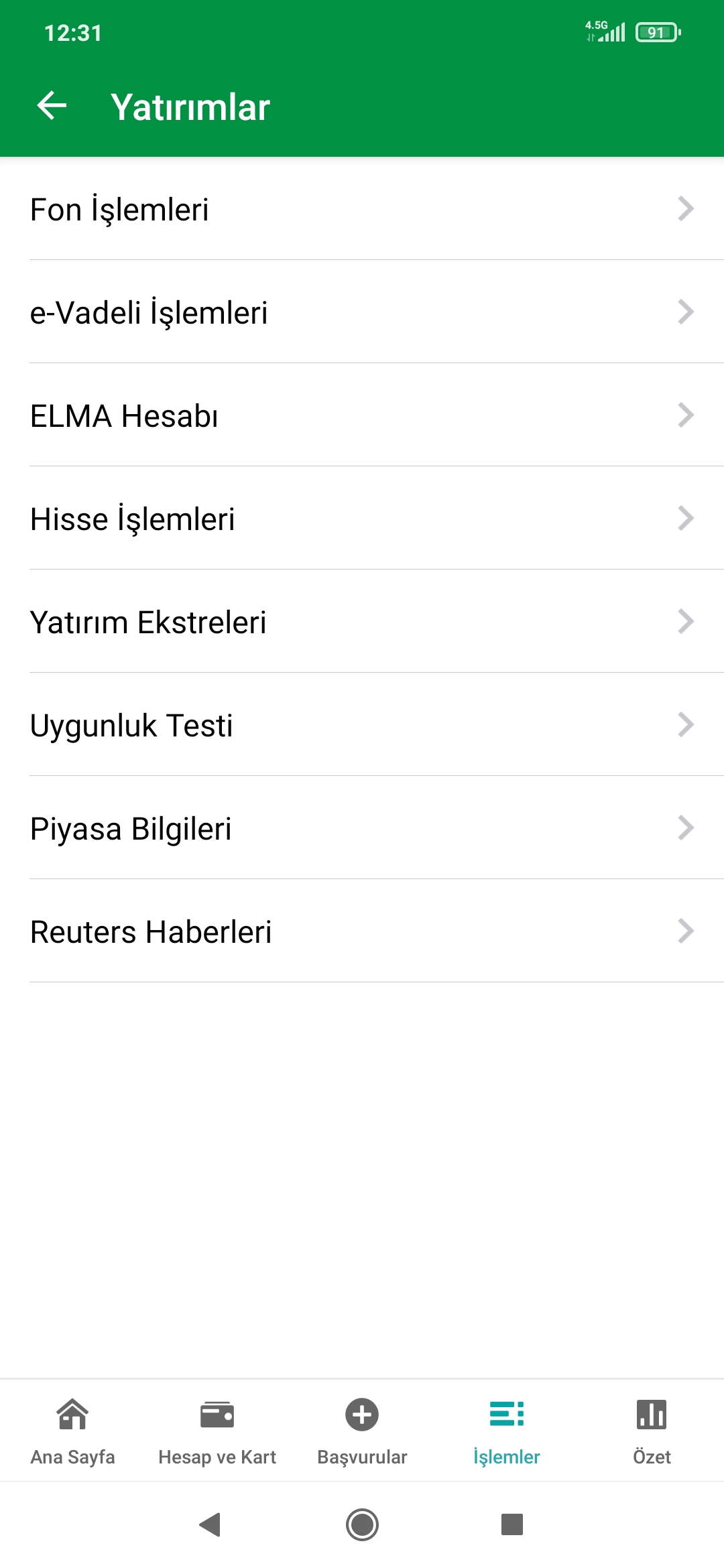Switch to the Özet tab

pyautogui.click(x=652, y=1431)
